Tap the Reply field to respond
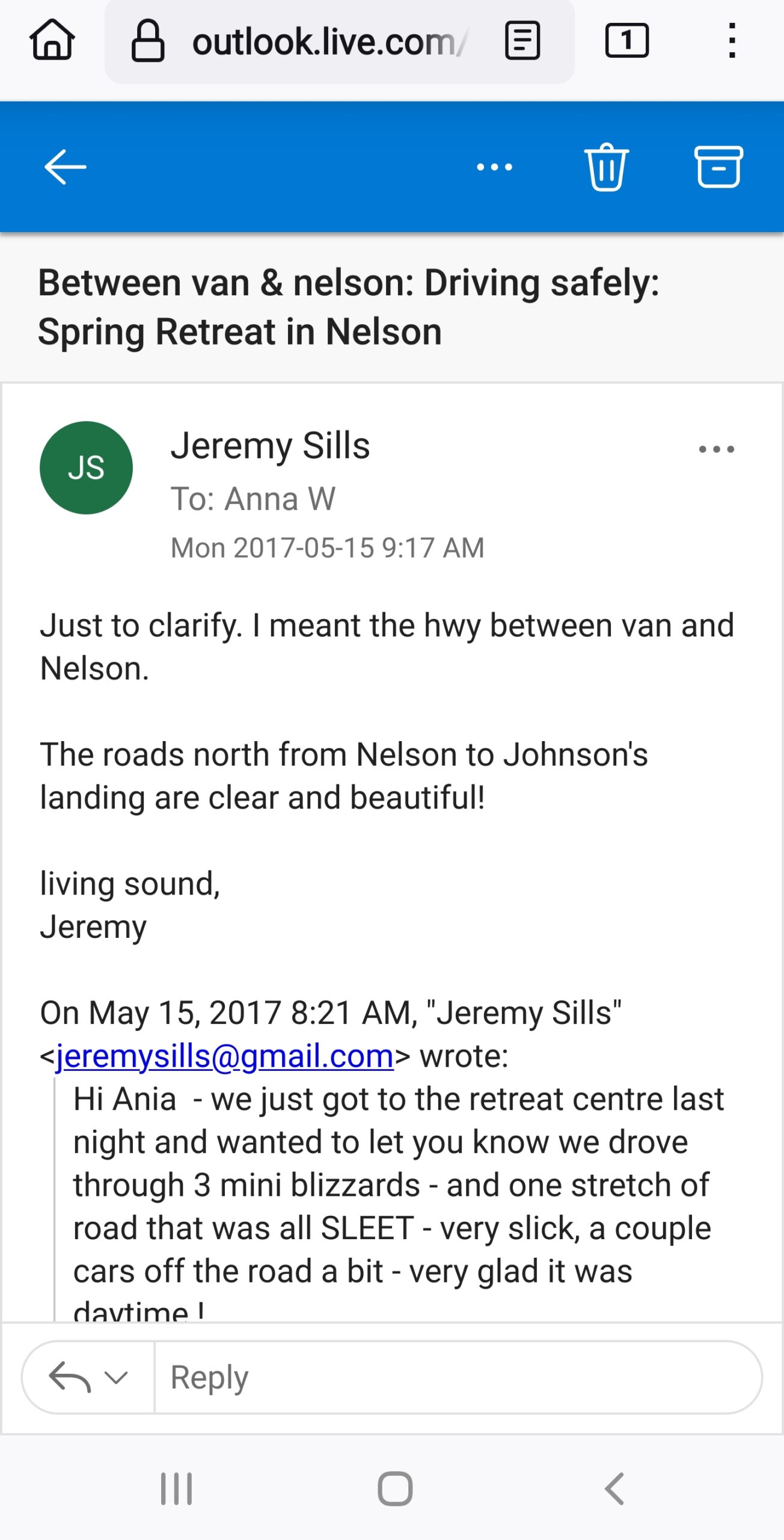This screenshot has height=1540, width=784. point(457,1377)
